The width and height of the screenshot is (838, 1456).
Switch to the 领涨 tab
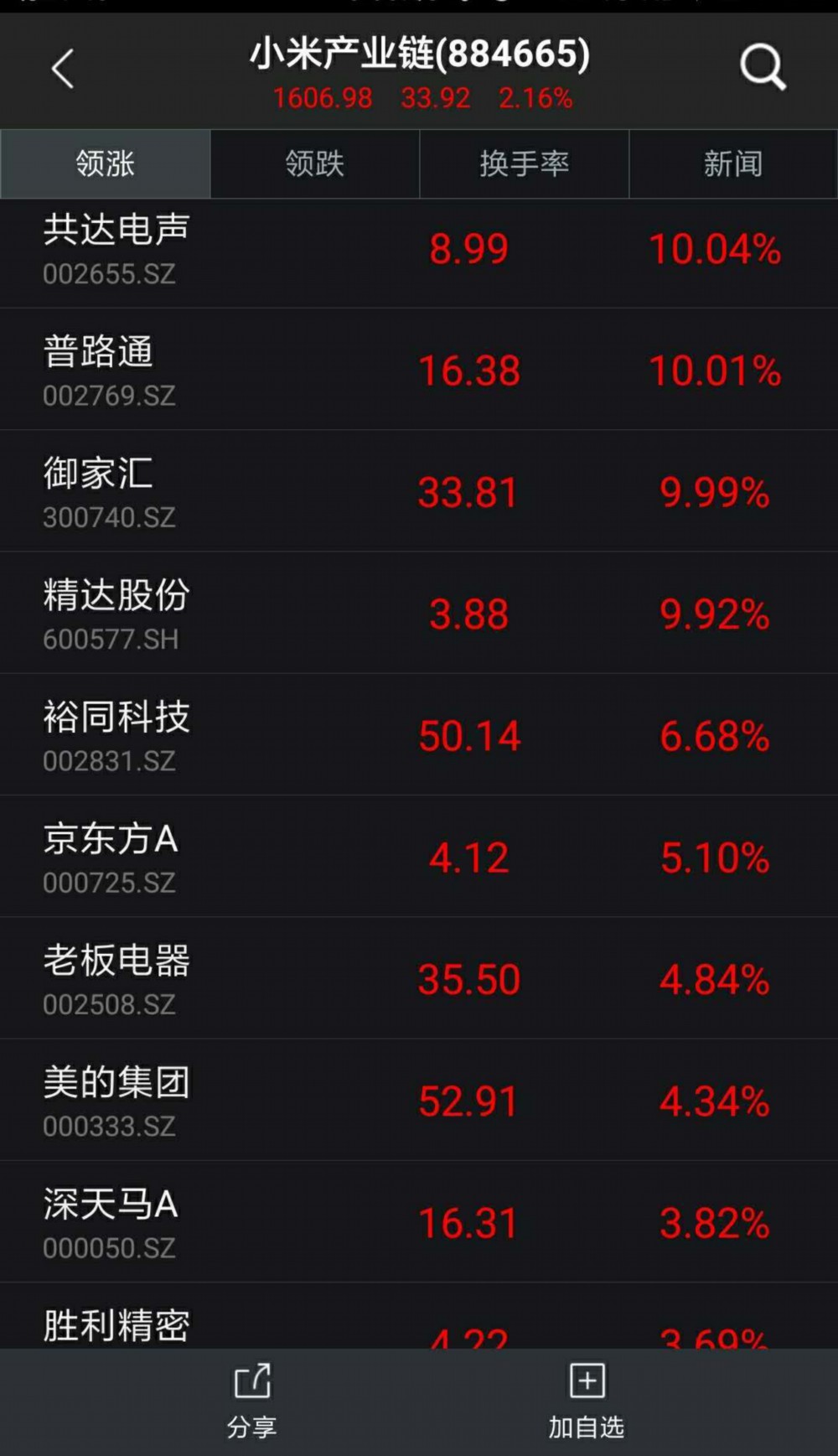click(x=105, y=163)
